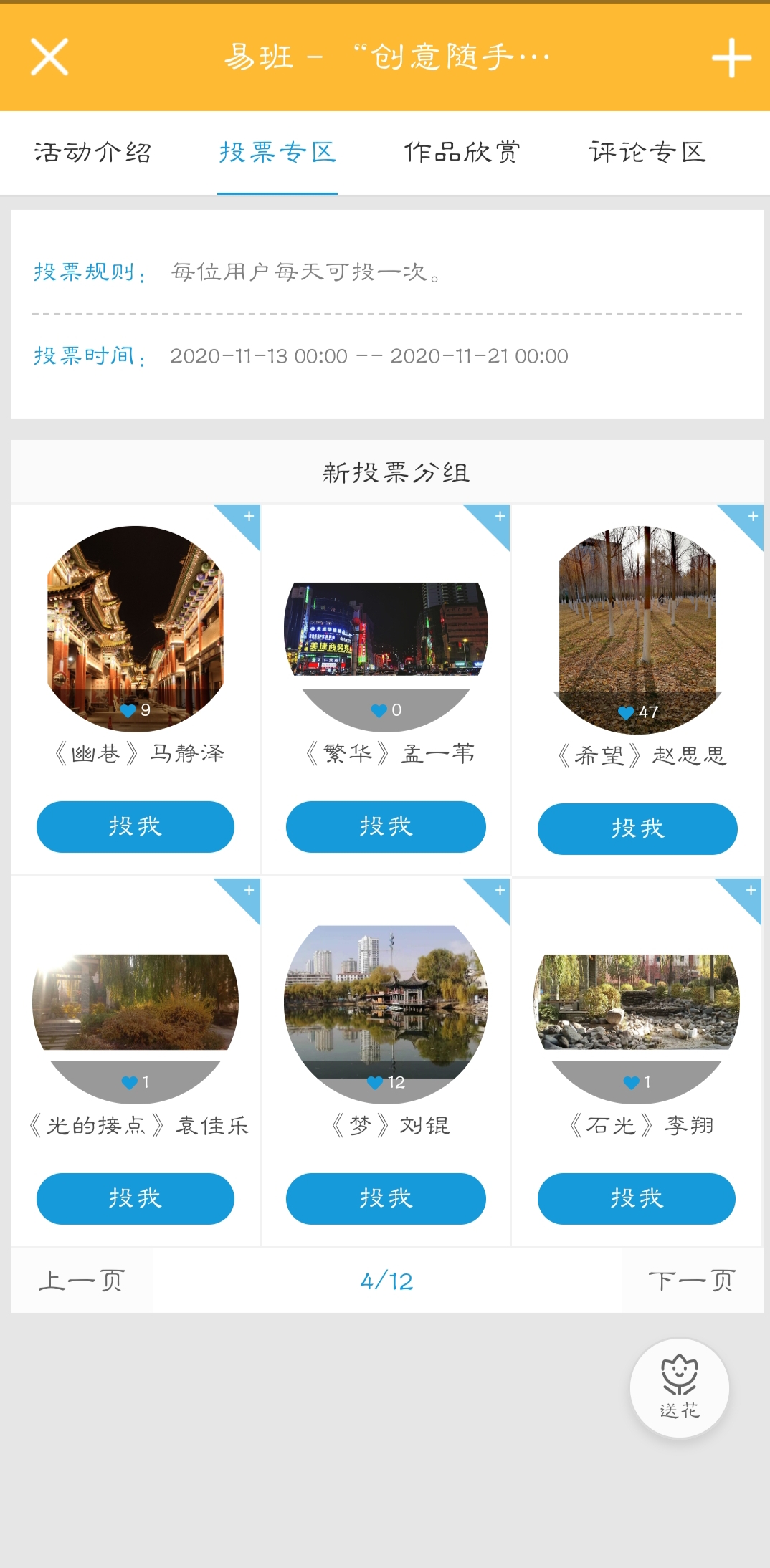
Task: Send flowers with the 送花 button
Action: pos(679,1388)
